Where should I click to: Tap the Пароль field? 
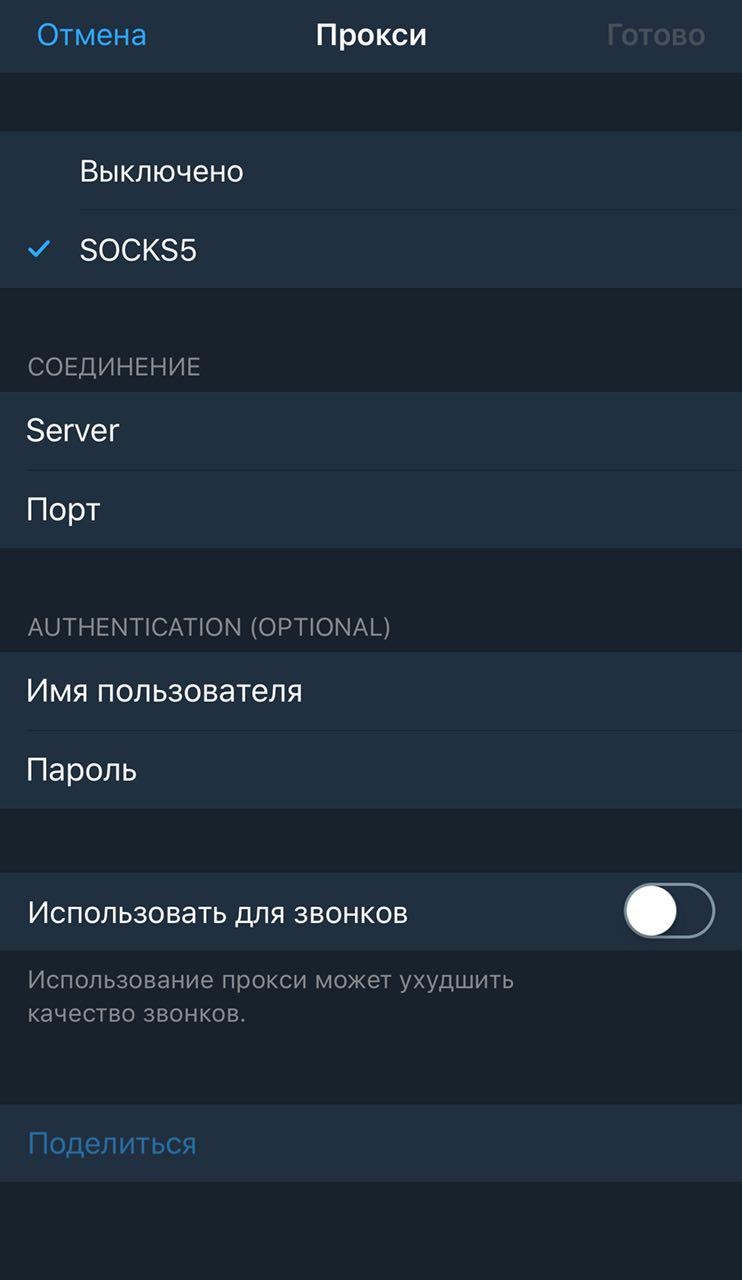371,770
